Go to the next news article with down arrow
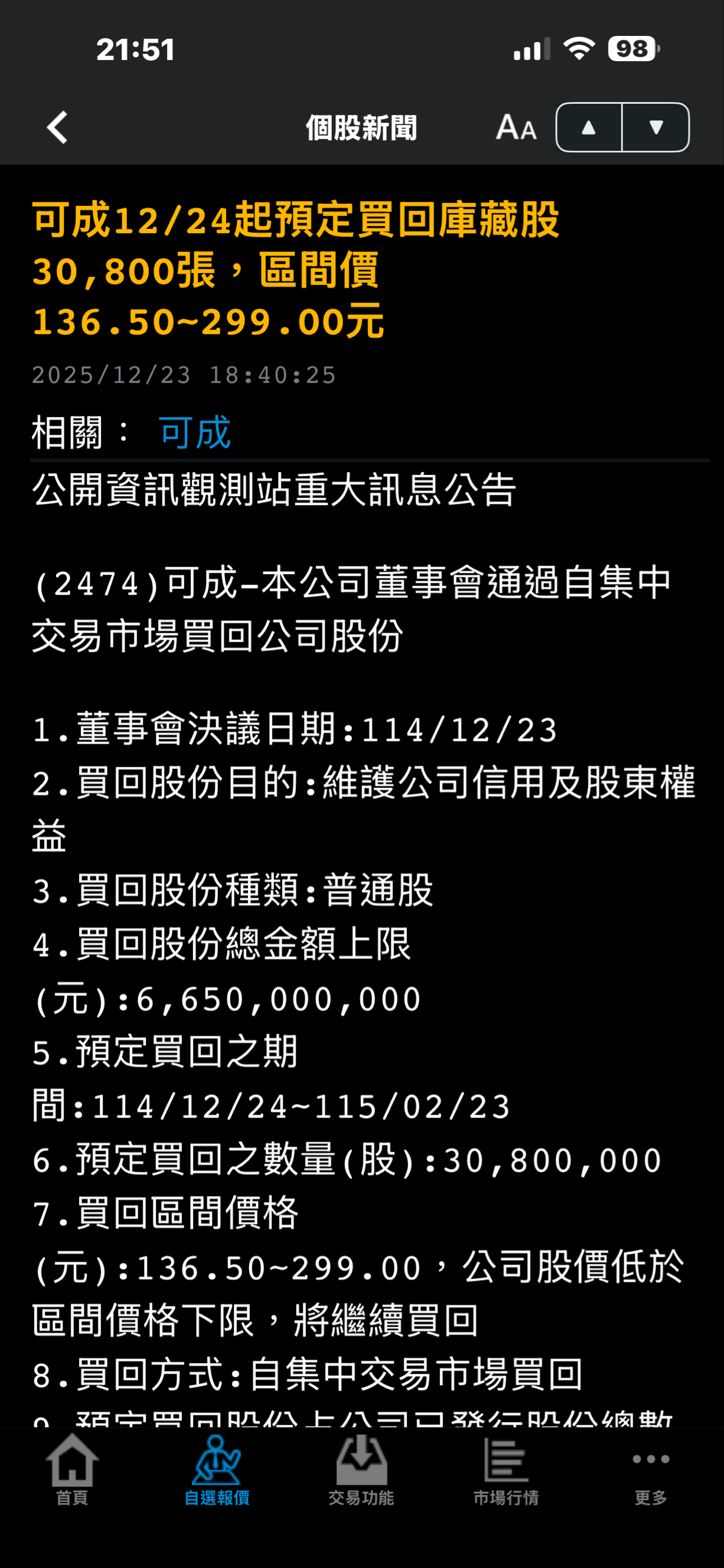This screenshot has width=724, height=1568. coord(656,128)
